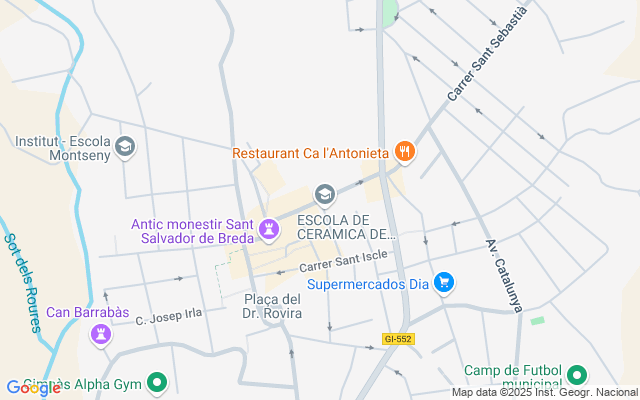Tap Camp de Futbol municipal marker

[577, 376]
